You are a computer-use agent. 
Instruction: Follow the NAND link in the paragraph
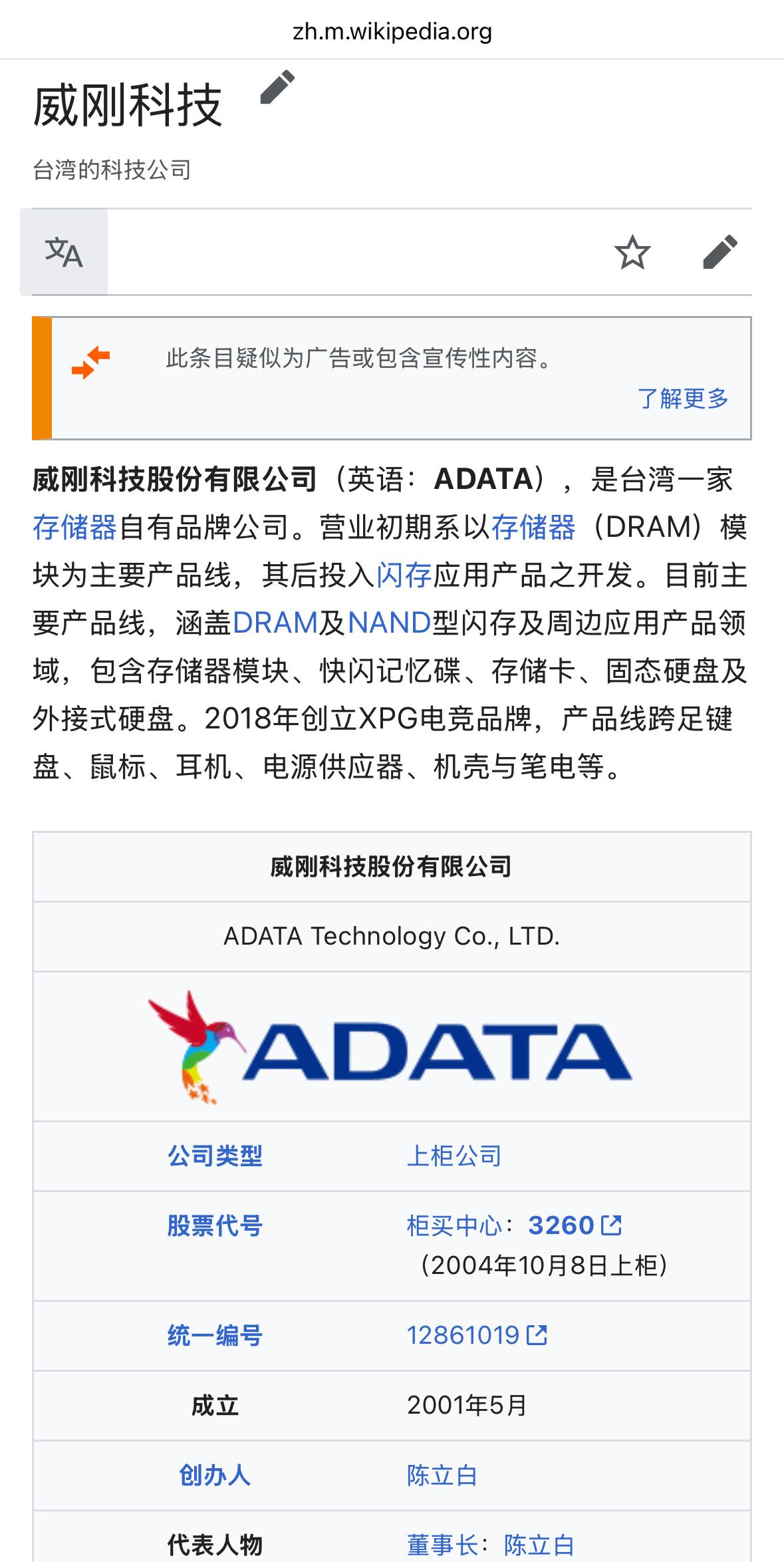(389, 623)
